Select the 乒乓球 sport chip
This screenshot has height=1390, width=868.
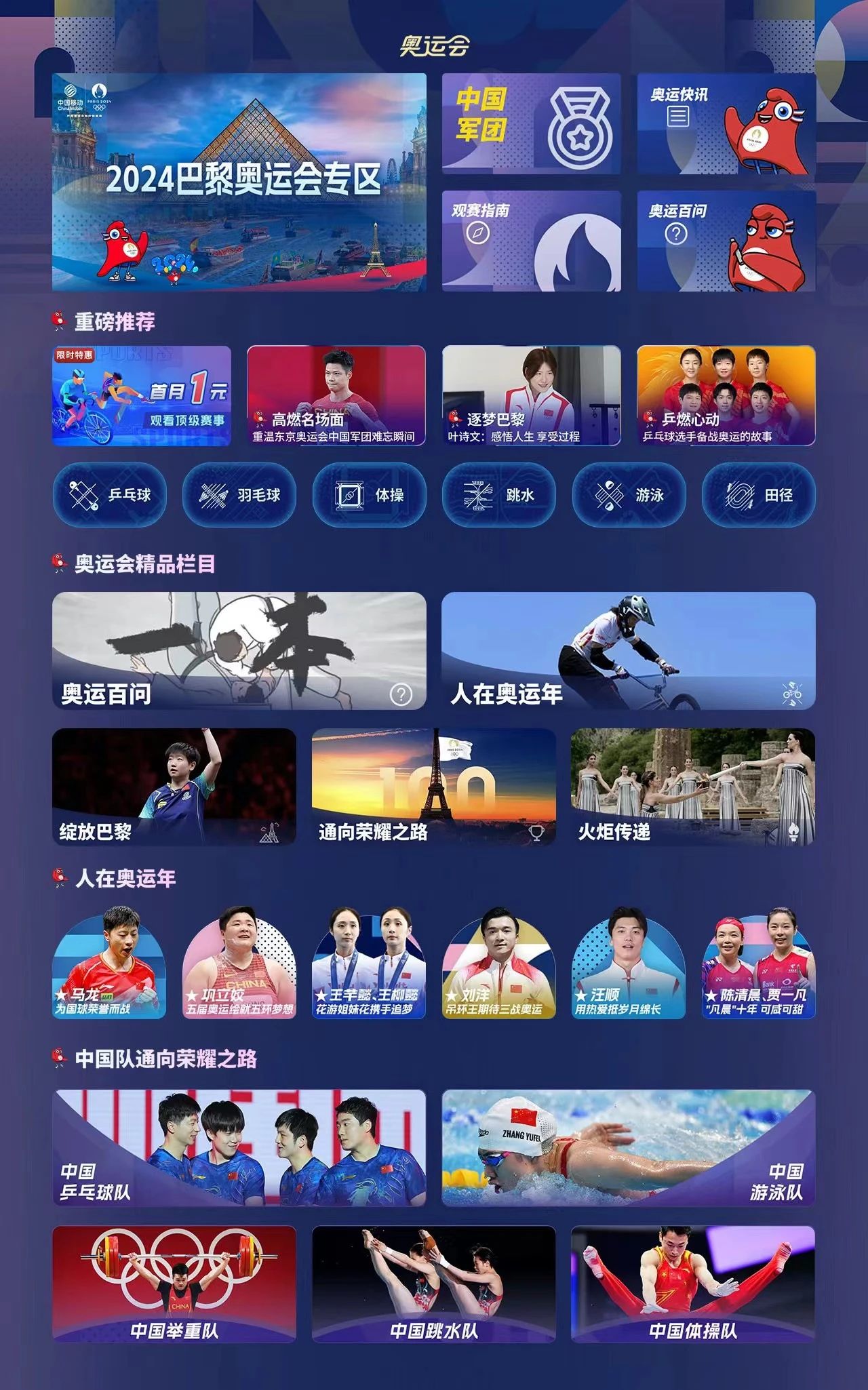[x=110, y=495]
